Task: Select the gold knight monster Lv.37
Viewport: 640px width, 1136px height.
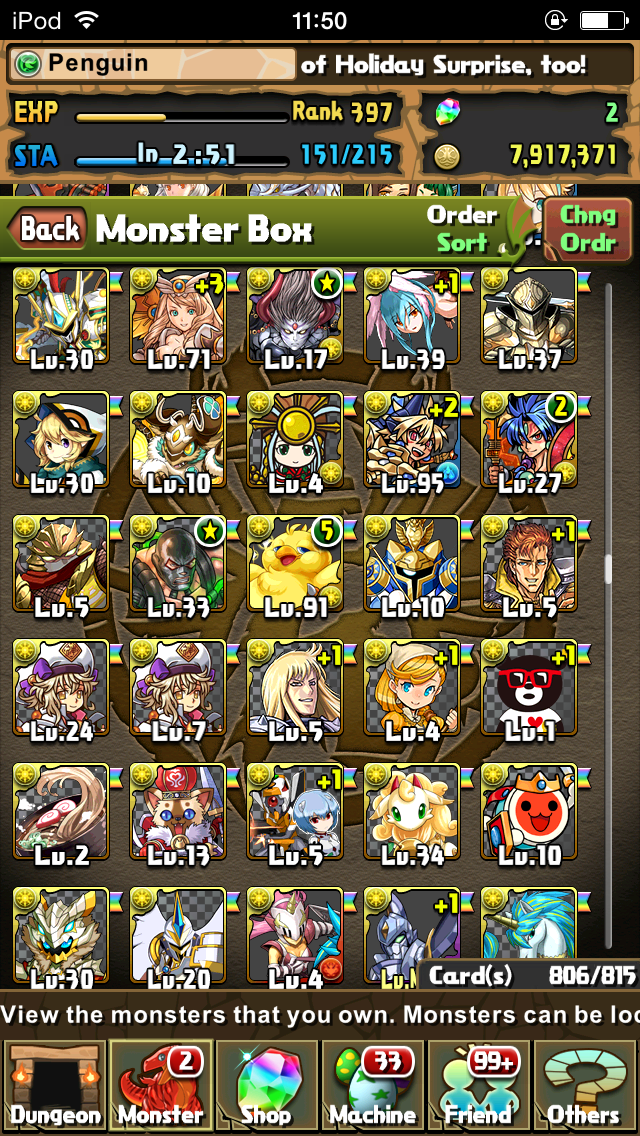Action: (x=529, y=317)
